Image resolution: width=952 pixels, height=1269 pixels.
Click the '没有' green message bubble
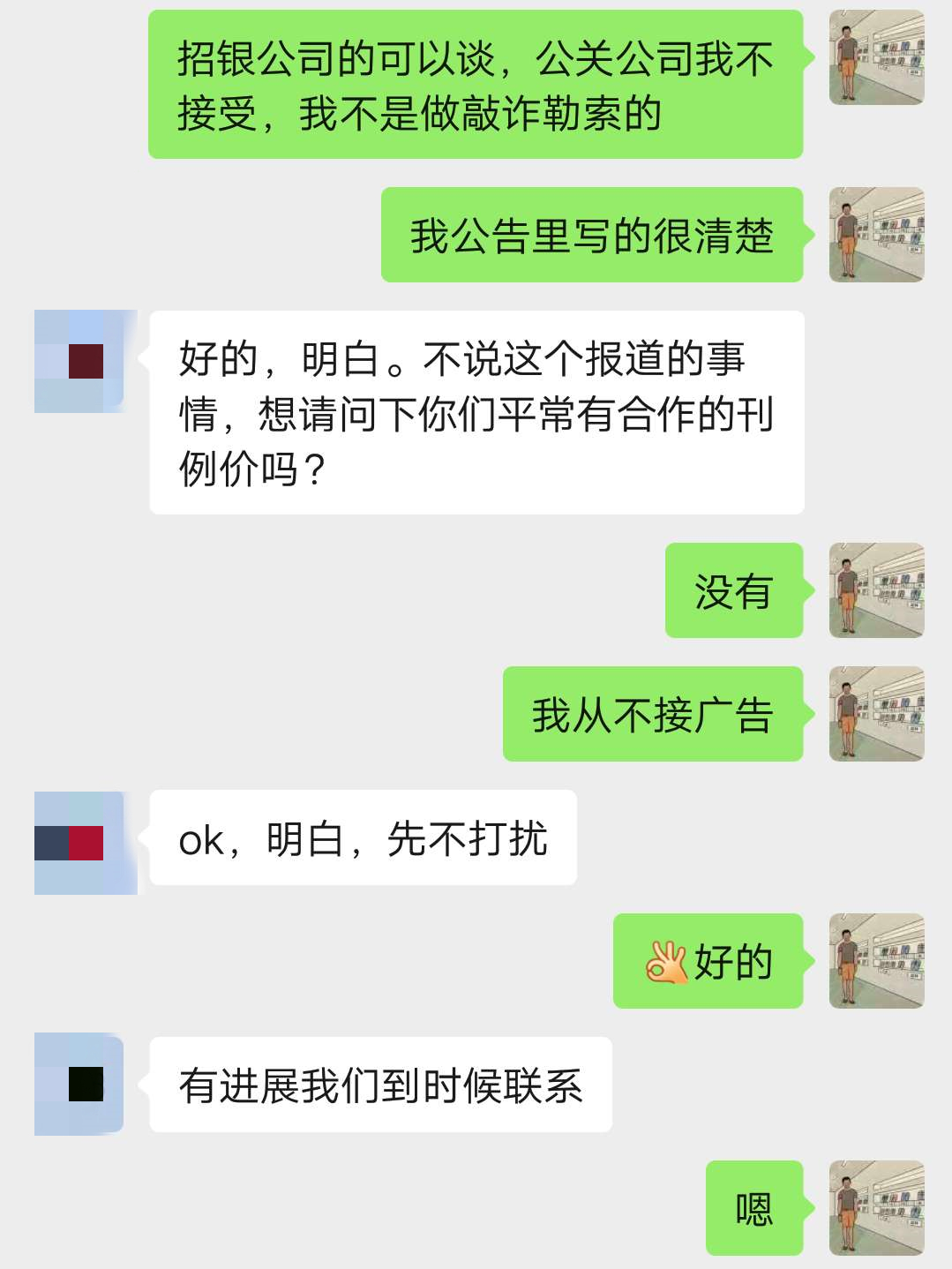734,593
